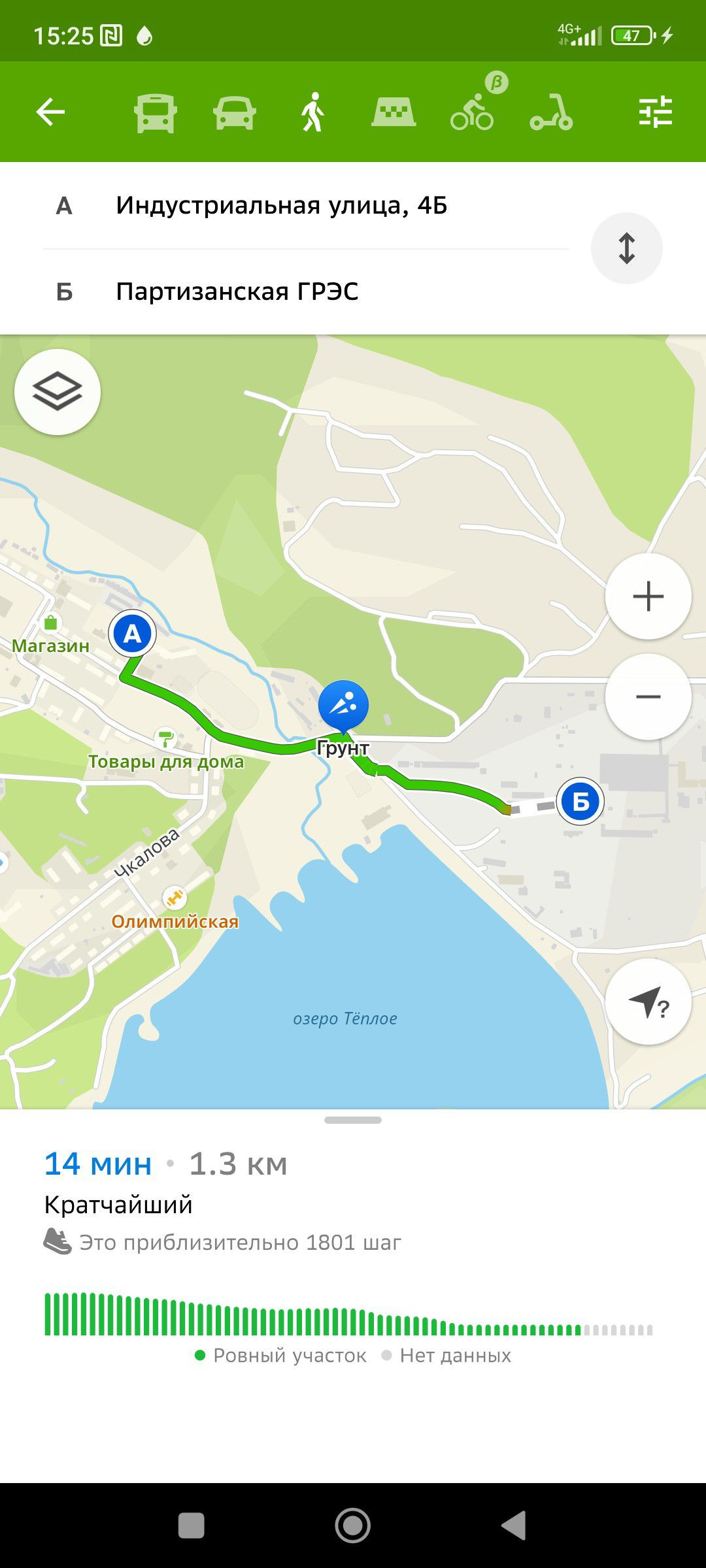
Task: Open the map layers button
Action: click(x=58, y=392)
